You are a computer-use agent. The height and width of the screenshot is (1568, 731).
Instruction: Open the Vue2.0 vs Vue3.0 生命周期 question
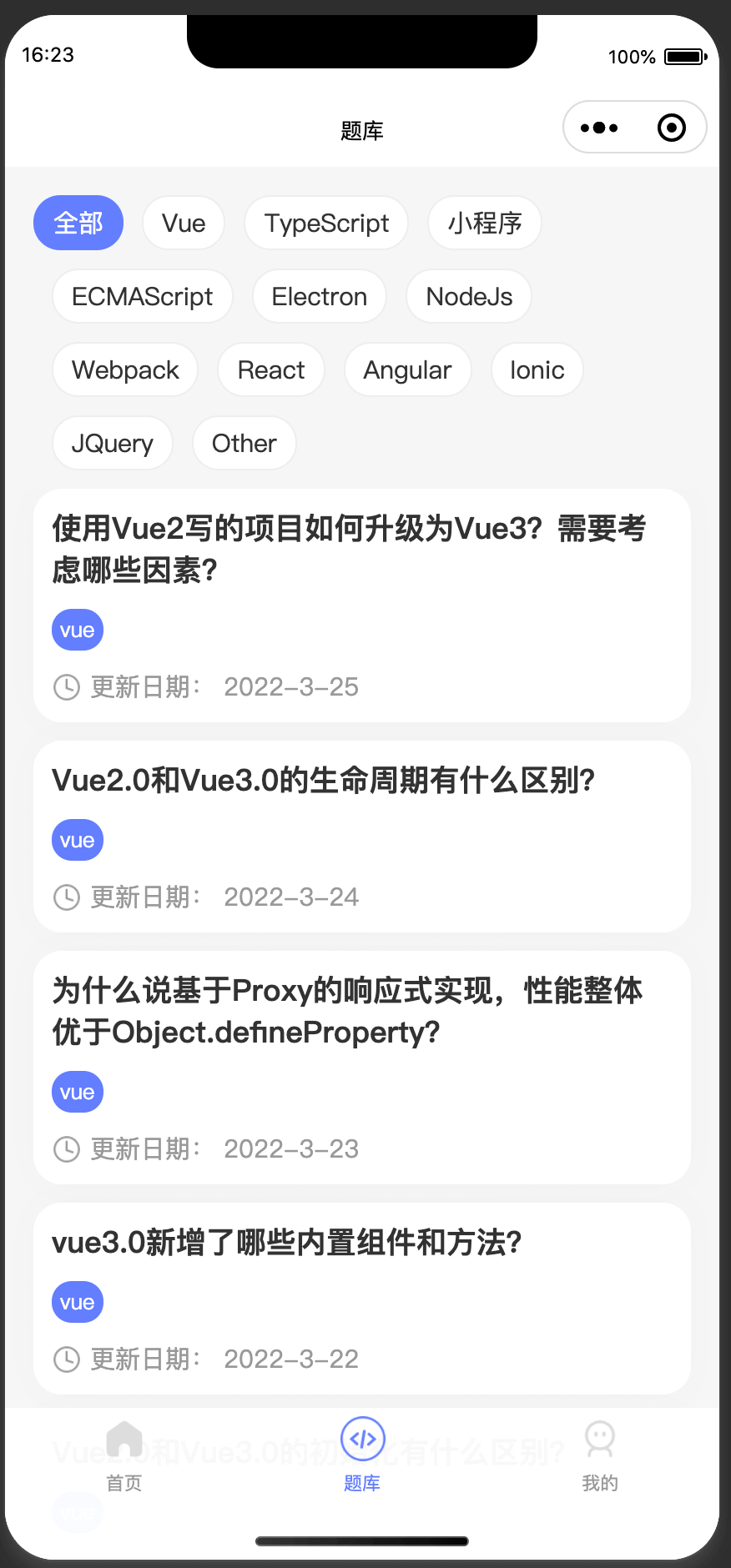pyautogui.click(x=324, y=781)
